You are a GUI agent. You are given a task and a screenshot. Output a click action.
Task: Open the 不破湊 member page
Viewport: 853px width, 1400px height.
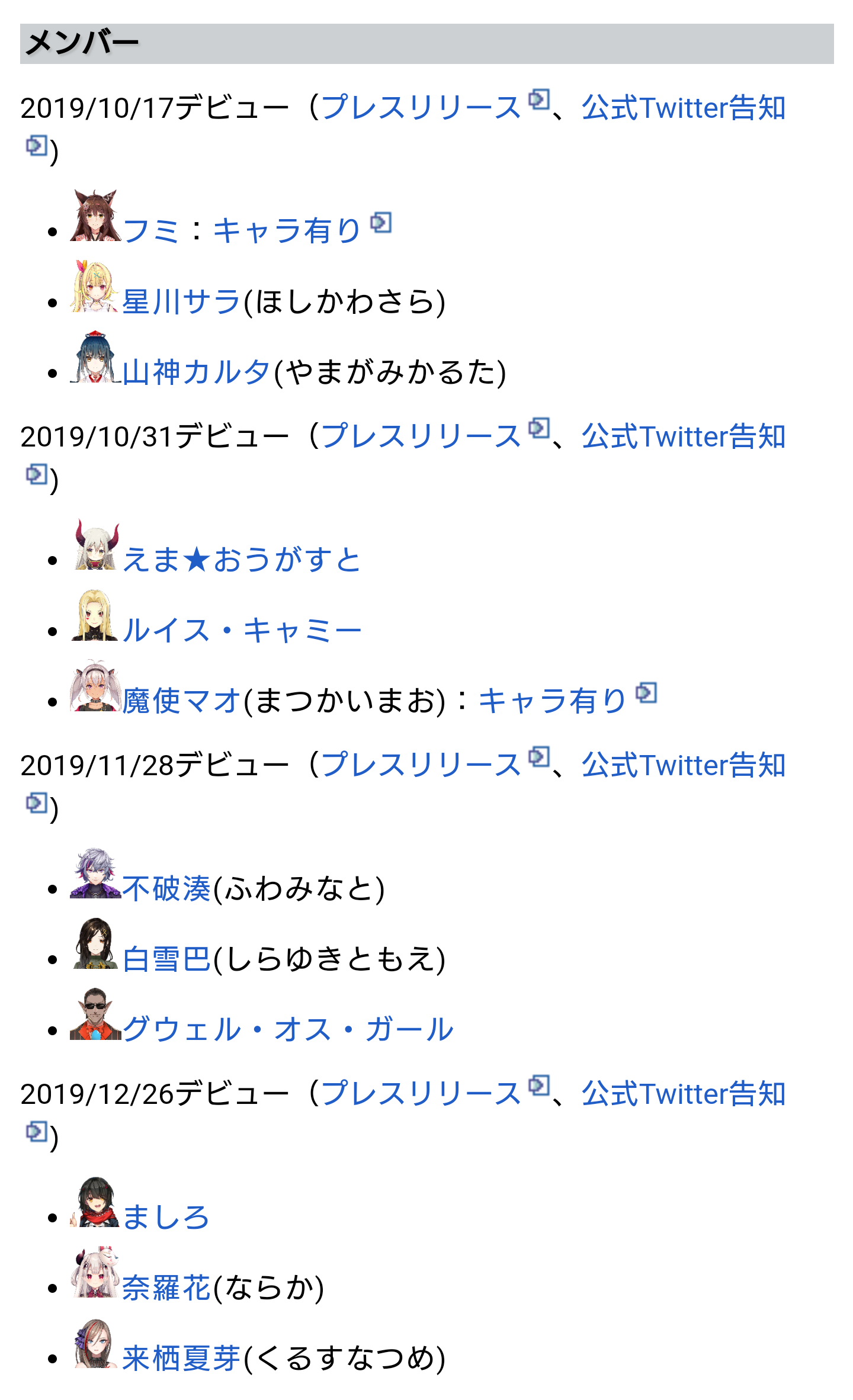click(x=166, y=889)
